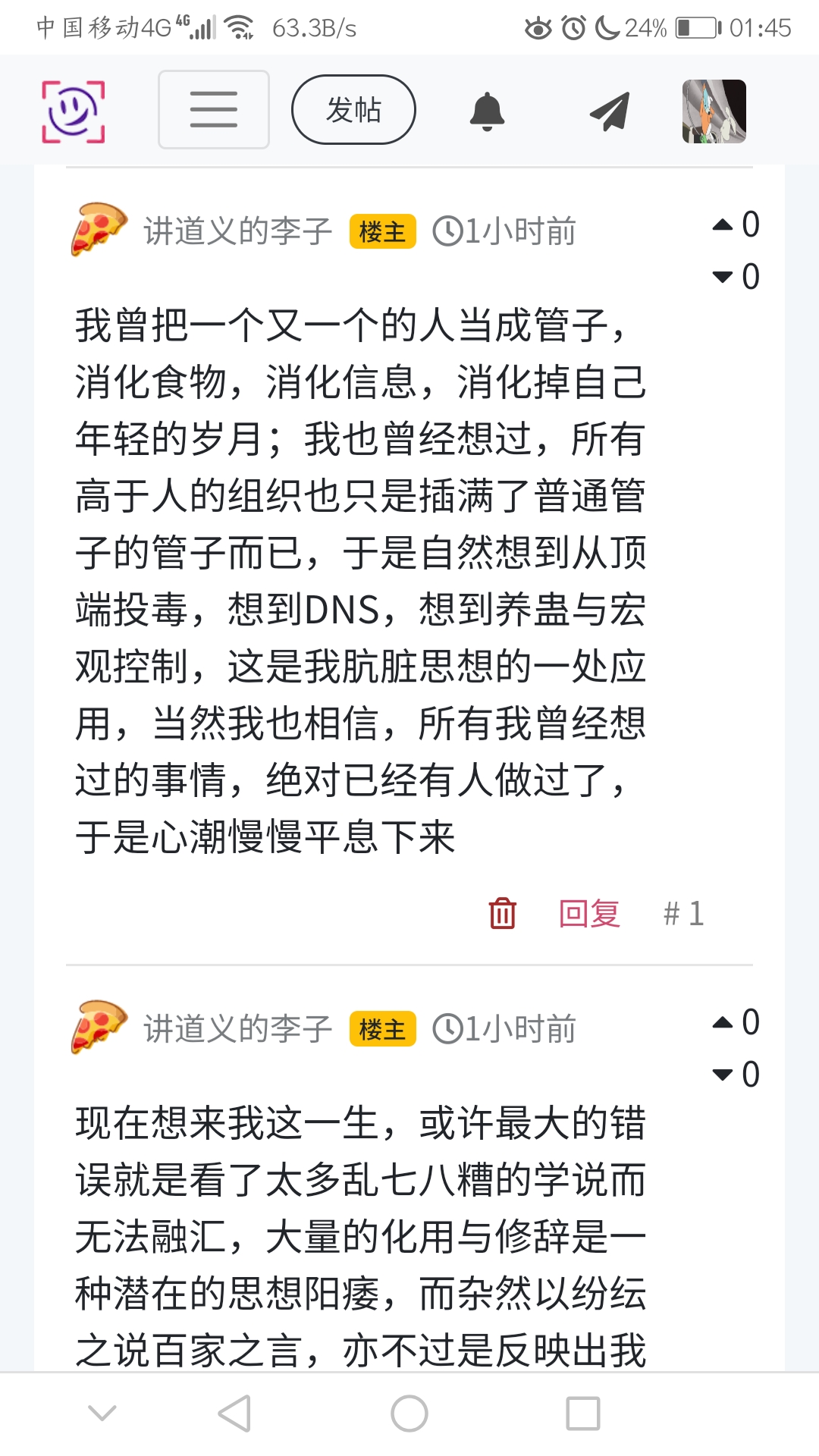Screen dimensions: 819x1456
Task: Open the paper plane messages icon
Action: tap(610, 111)
